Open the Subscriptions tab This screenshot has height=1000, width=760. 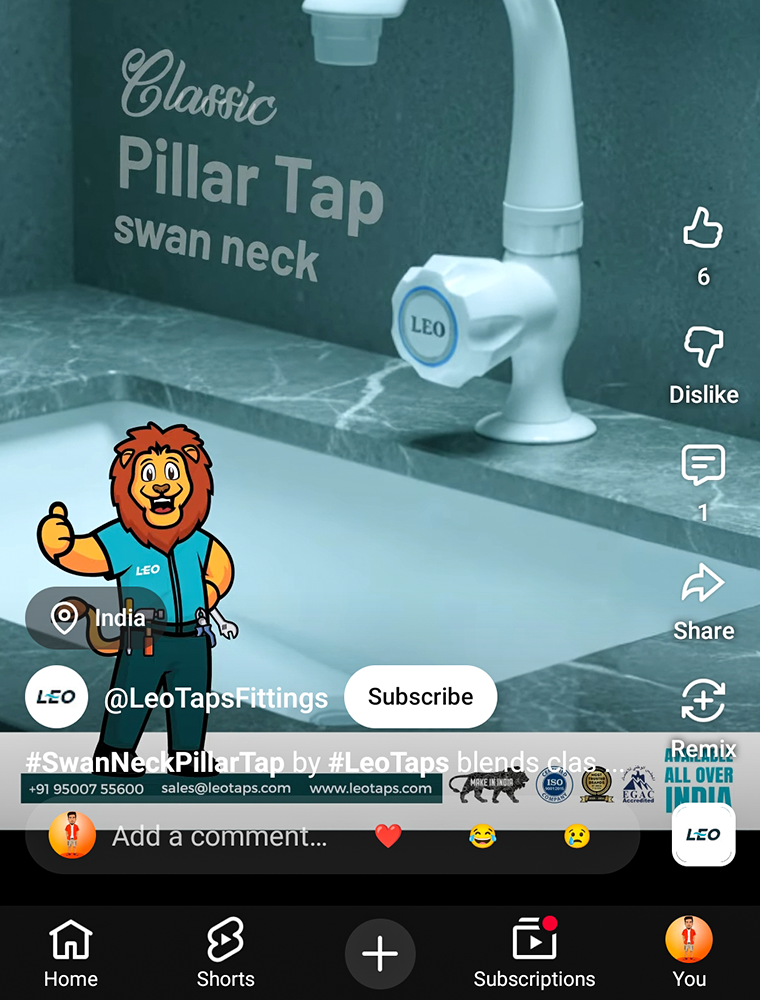pos(534,954)
